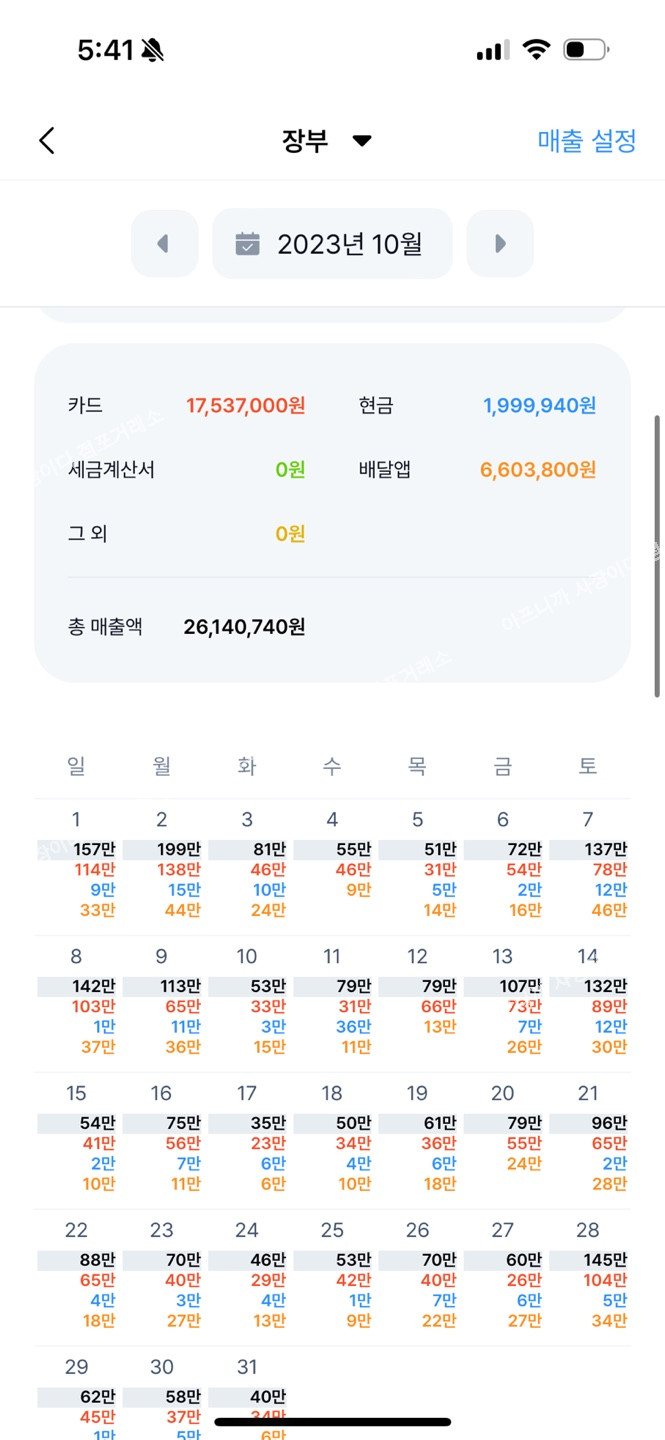Viewport: 665px width, 1440px height.
Task: Select October 14 in the calendar
Action: point(589,1003)
